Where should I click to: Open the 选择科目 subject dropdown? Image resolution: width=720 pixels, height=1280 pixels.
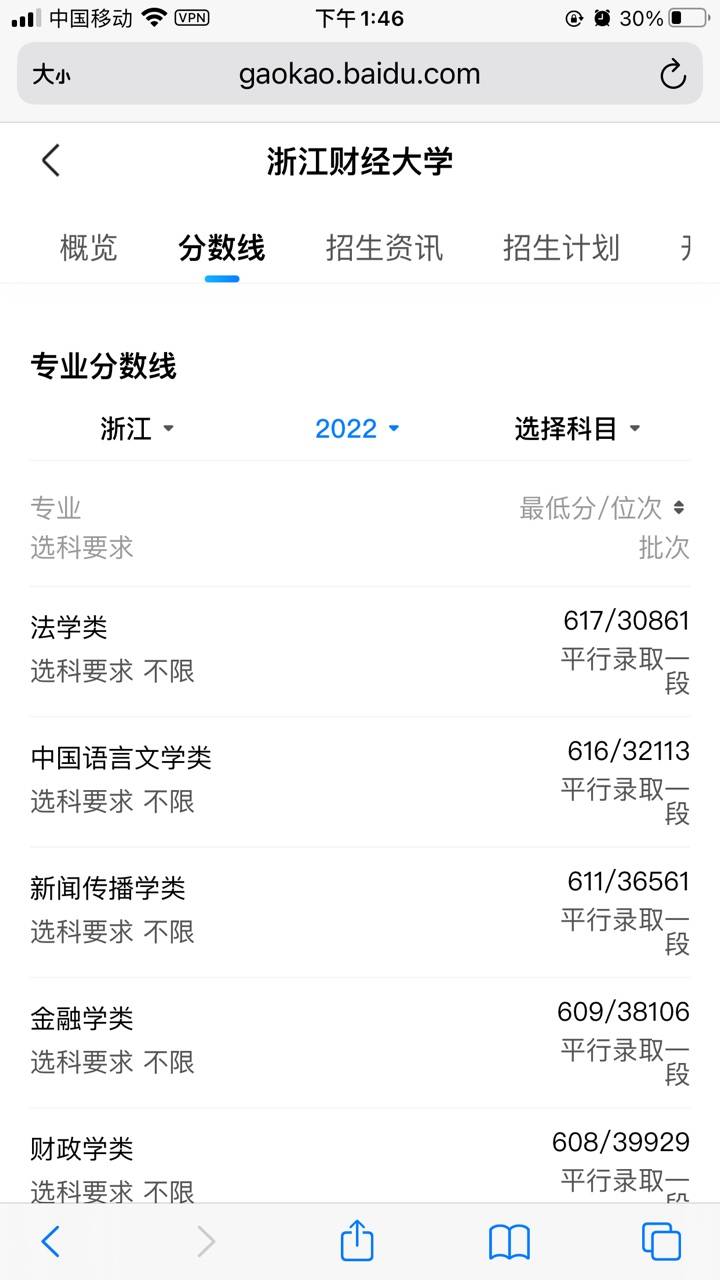coord(577,429)
